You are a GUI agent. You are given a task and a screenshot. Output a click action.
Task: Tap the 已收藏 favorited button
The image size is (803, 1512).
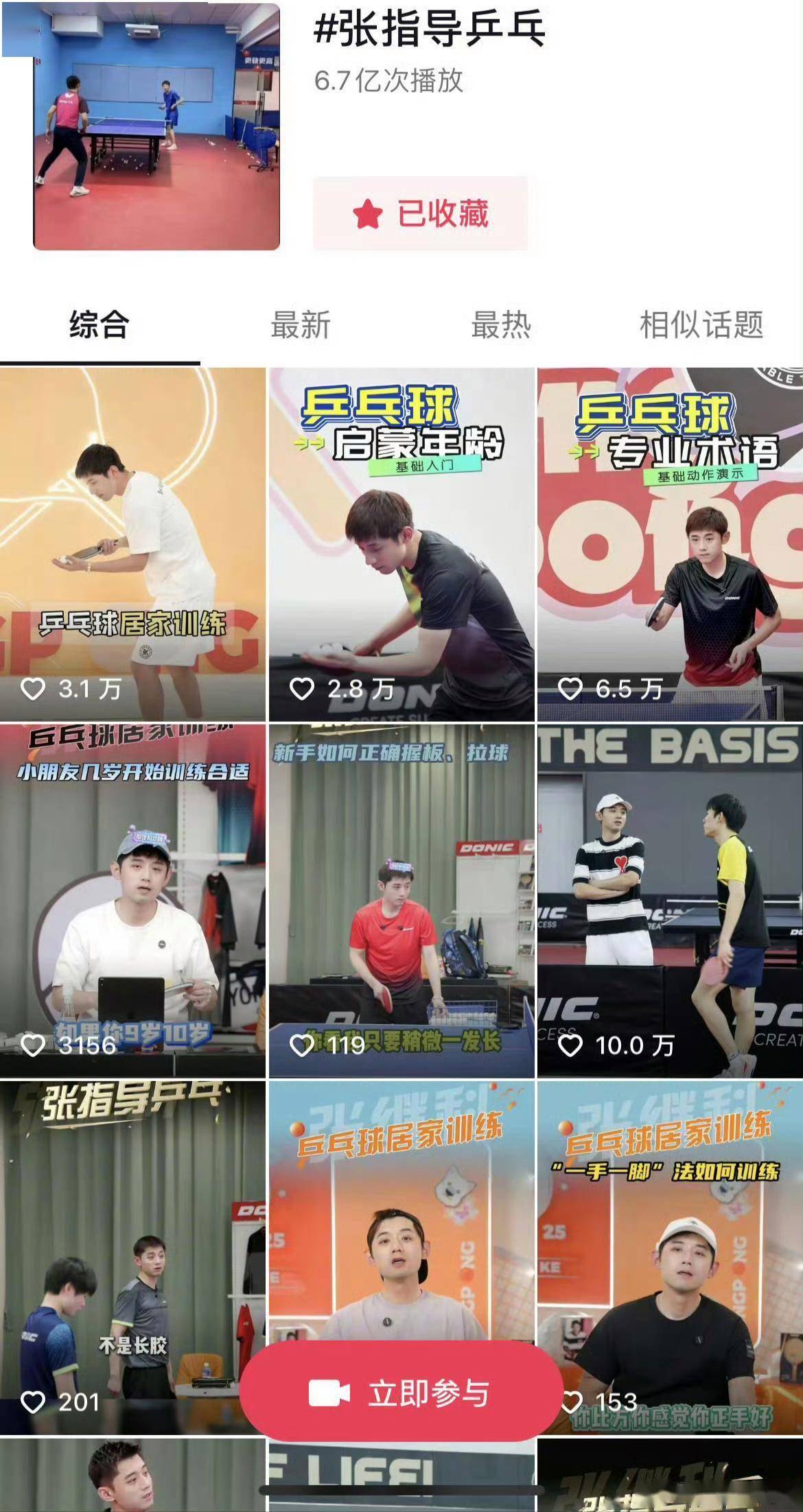point(420,213)
